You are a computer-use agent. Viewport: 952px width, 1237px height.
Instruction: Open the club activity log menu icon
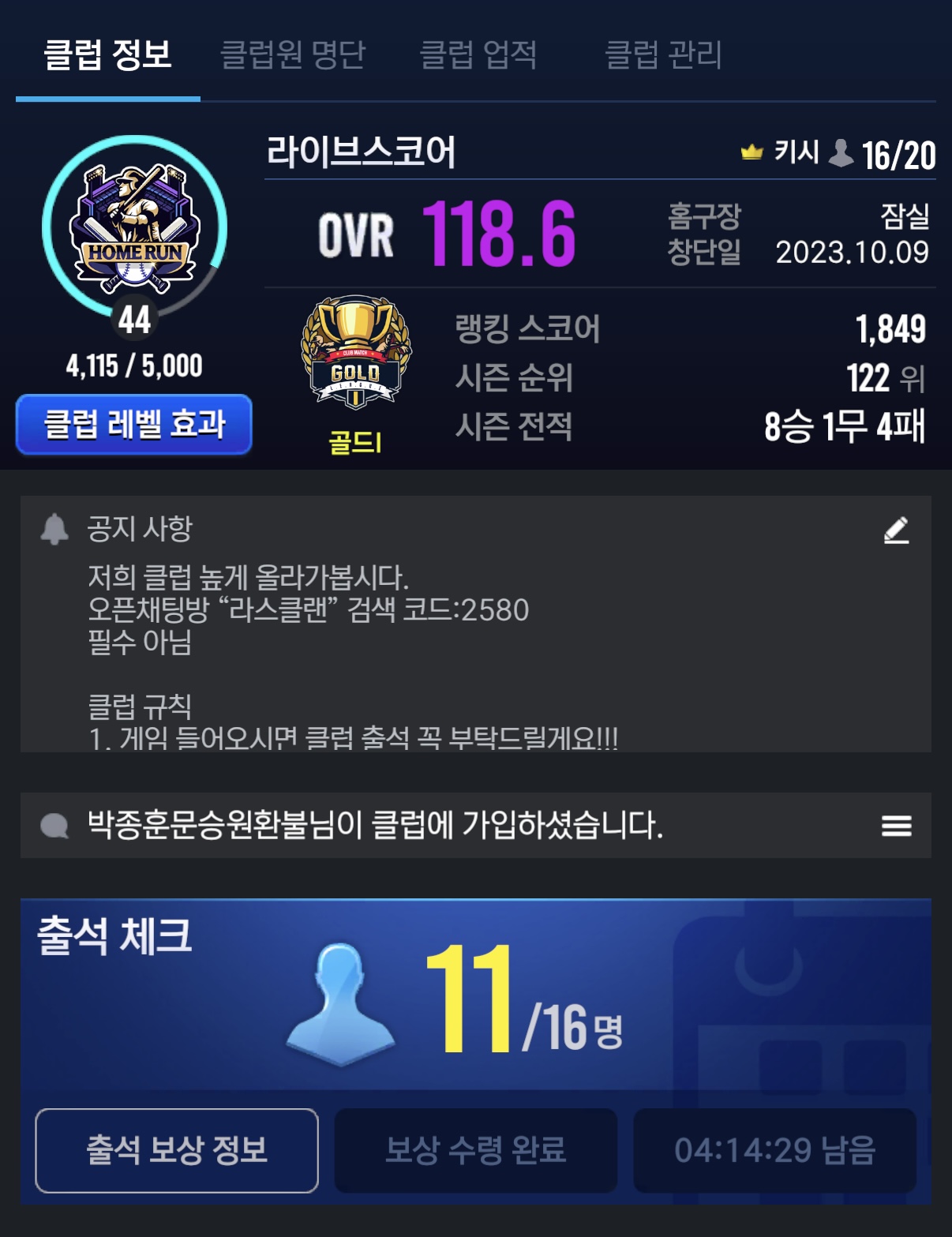(896, 826)
